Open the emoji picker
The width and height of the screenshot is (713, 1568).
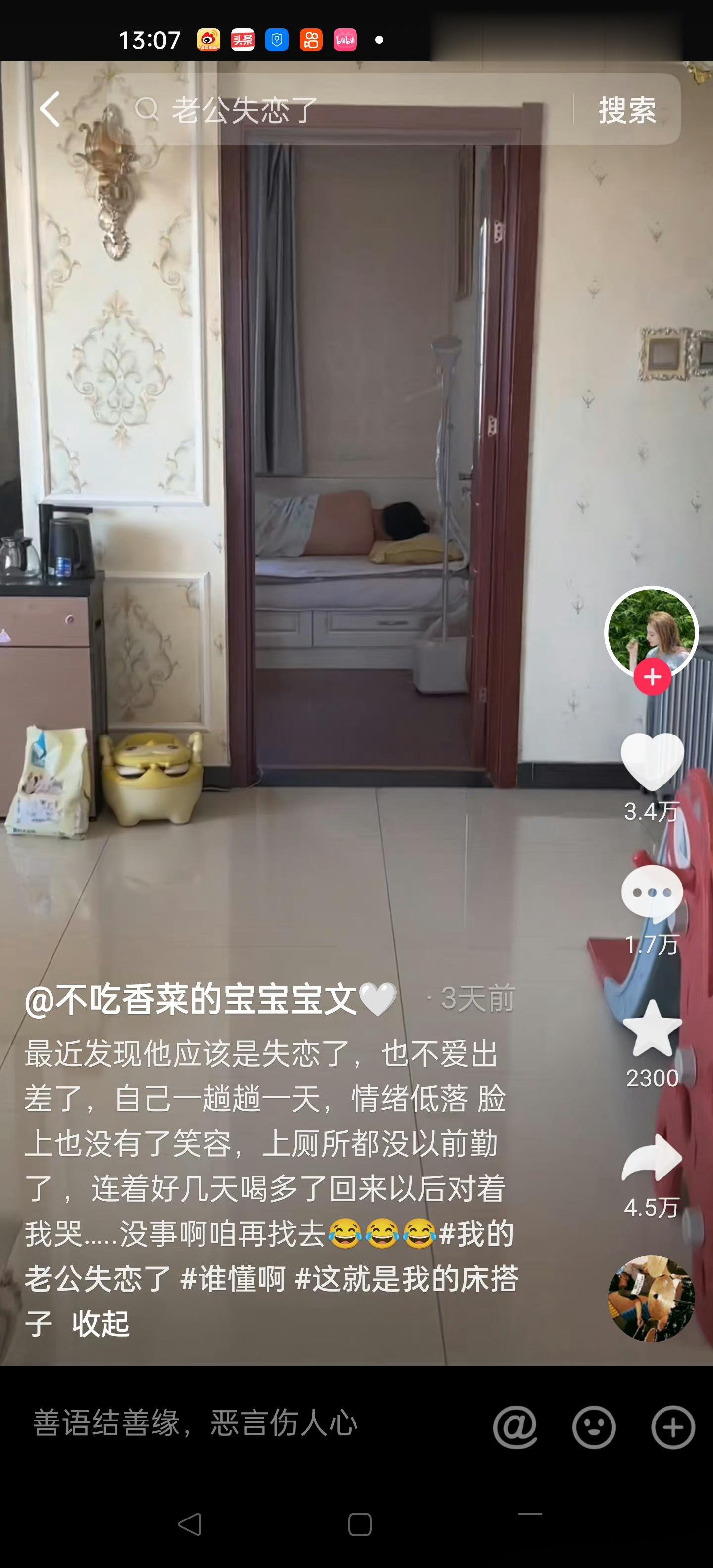[x=594, y=1426]
